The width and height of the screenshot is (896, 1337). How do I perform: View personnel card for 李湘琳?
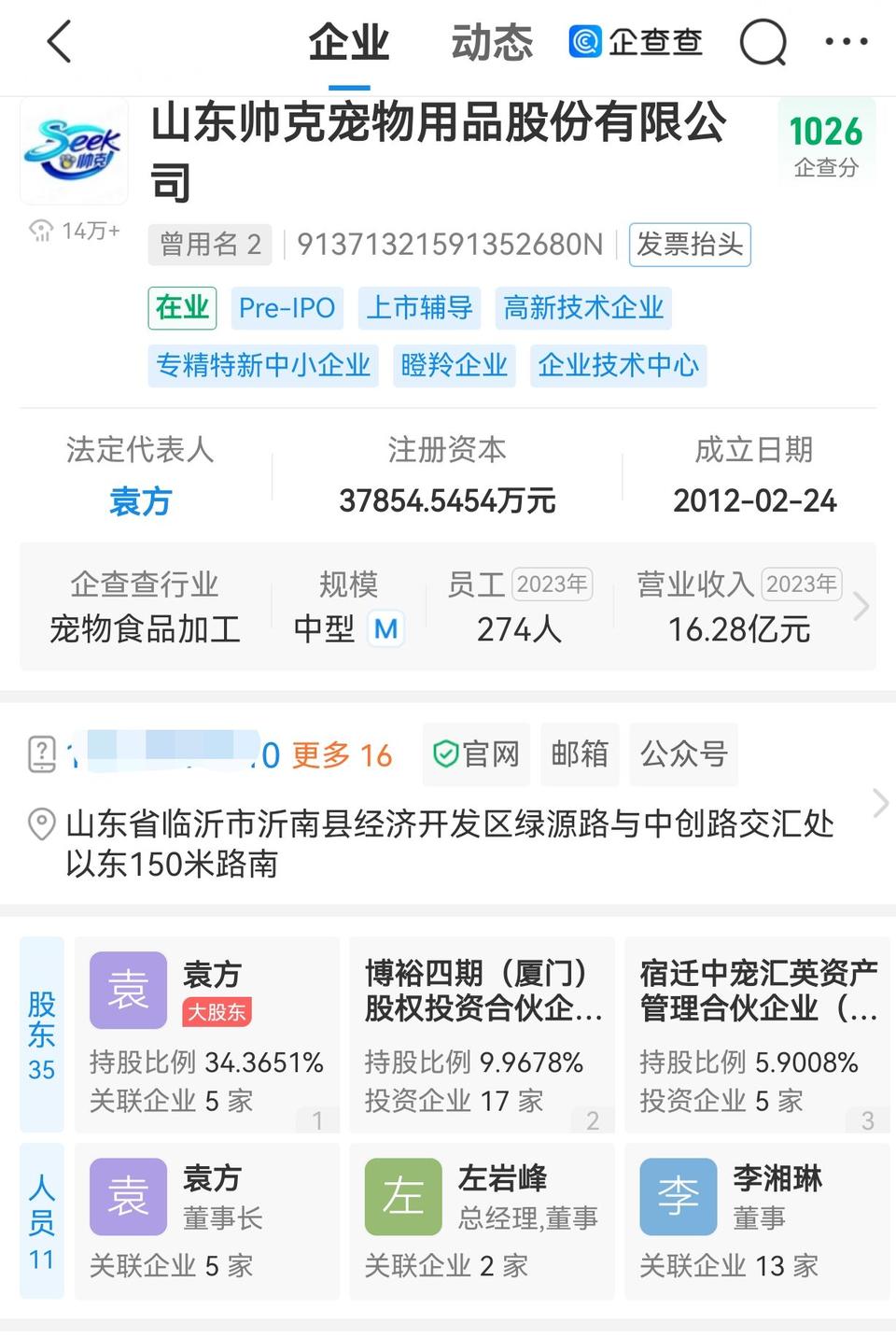(757, 1220)
